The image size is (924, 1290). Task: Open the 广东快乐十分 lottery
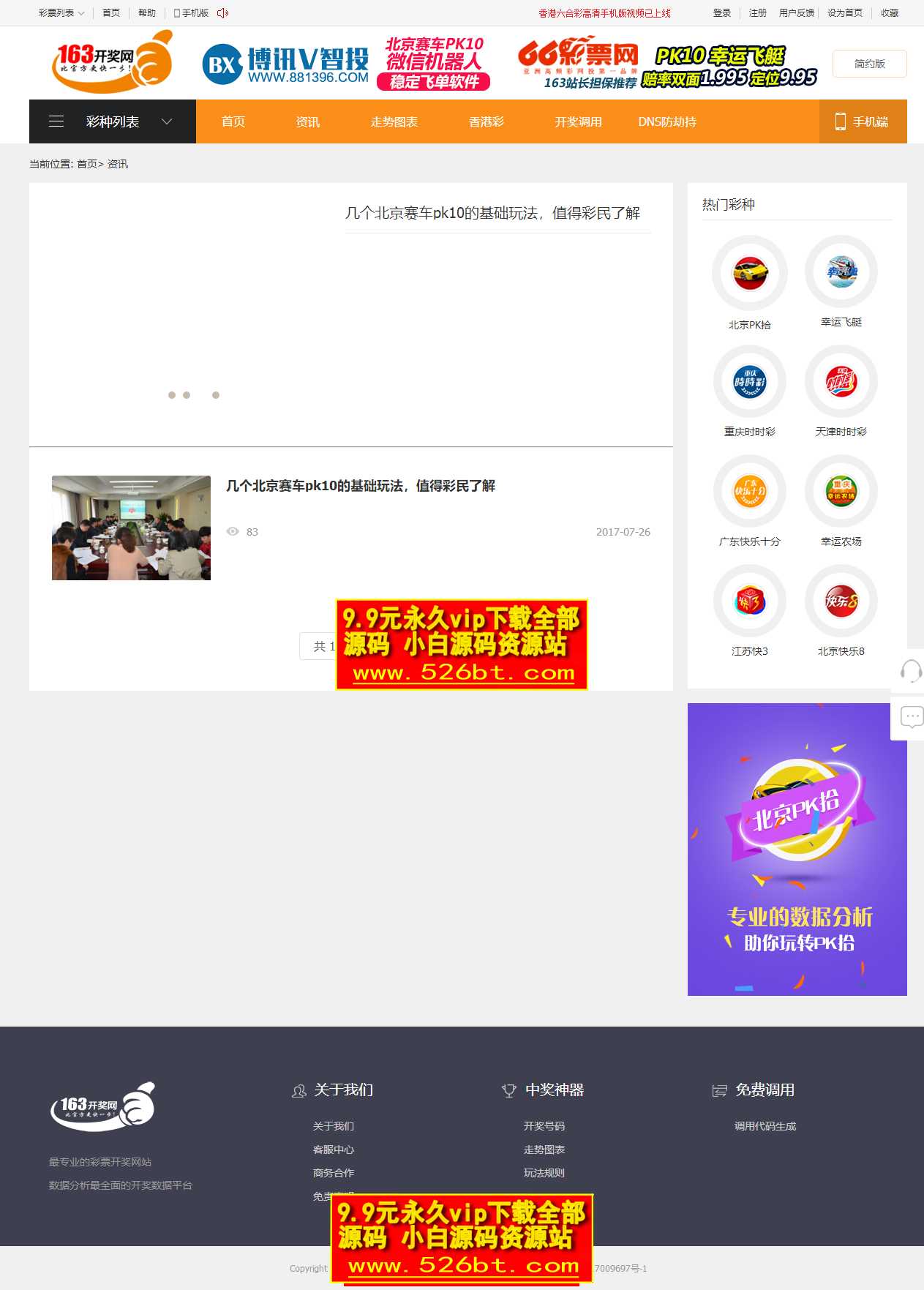pyautogui.click(x=750, y=492)
